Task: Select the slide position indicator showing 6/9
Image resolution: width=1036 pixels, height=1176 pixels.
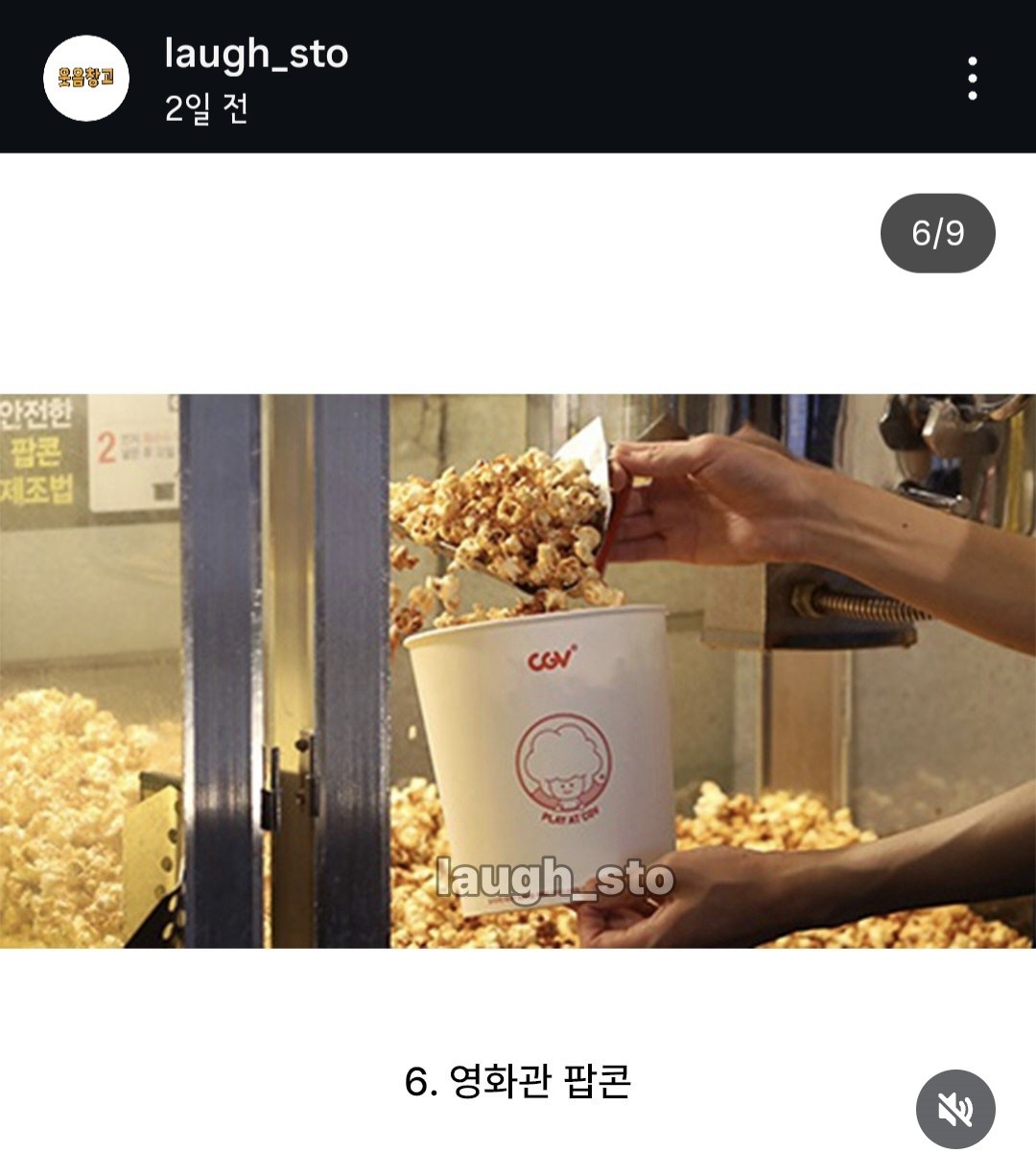Action: point(937,230)
